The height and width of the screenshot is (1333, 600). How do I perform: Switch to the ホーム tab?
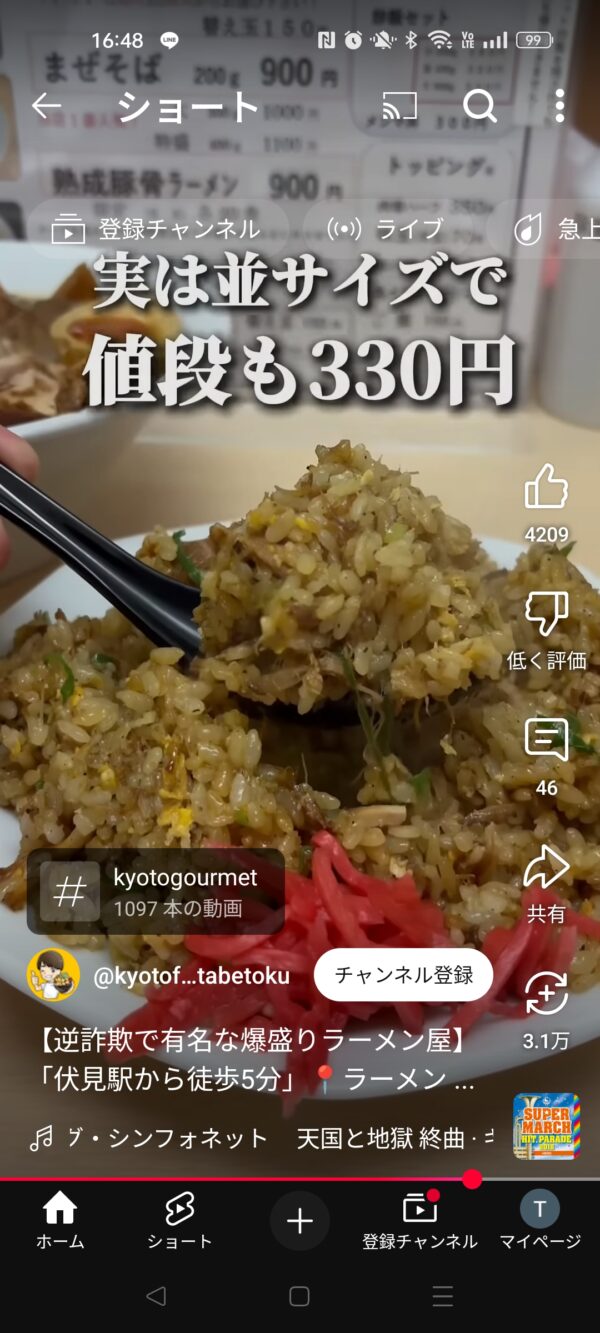point(60,1221)
